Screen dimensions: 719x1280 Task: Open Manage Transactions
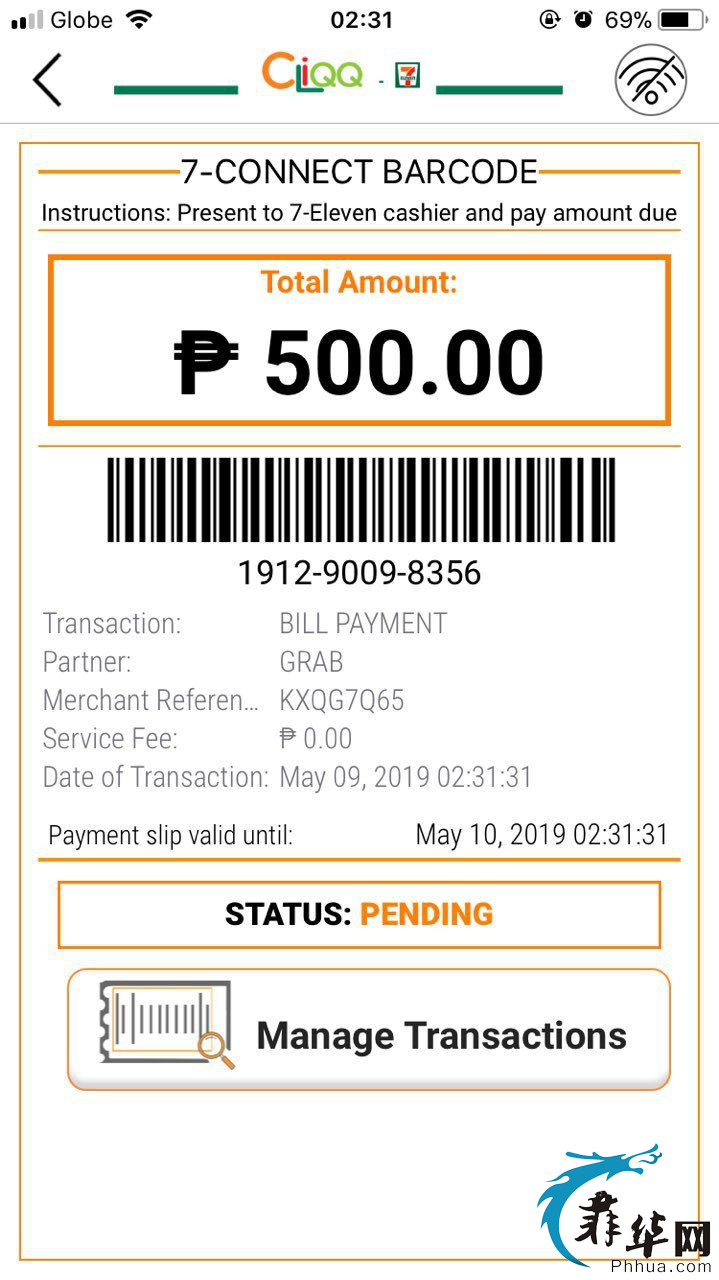pos(368,1029)
